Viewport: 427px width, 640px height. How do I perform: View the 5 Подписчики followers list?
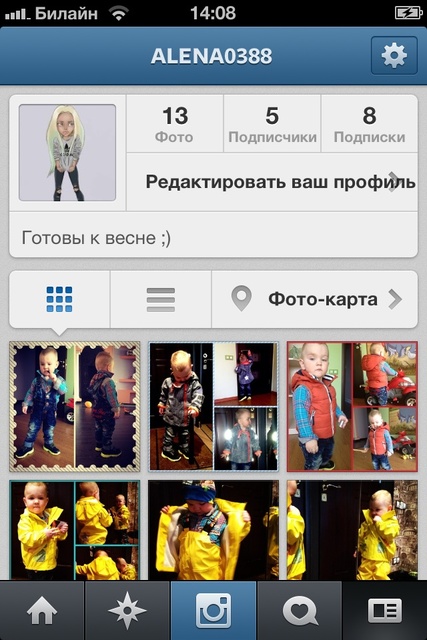(x=272, y=124)
